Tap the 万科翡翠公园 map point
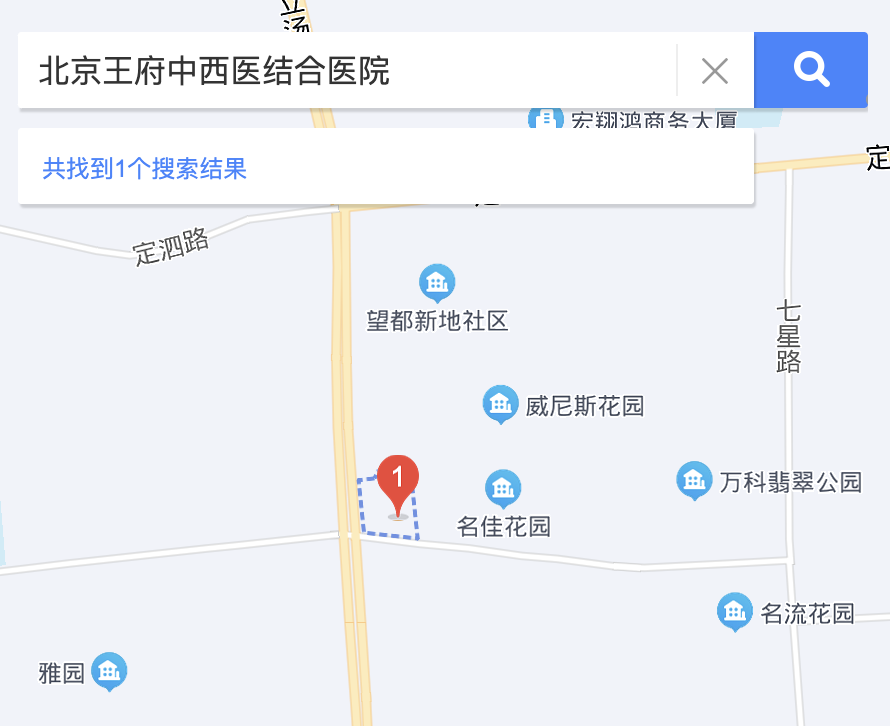Image resolution: width=890 pixels, height=726 pixels. [694, 481]
